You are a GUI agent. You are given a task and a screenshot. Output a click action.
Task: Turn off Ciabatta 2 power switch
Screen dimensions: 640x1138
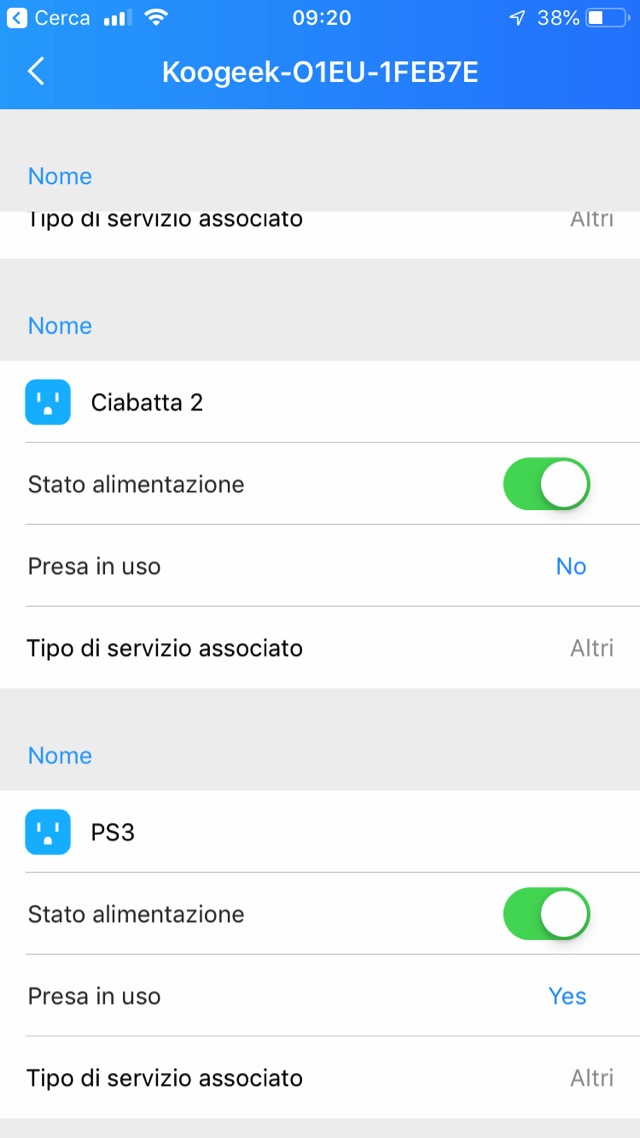coord(546,484)
